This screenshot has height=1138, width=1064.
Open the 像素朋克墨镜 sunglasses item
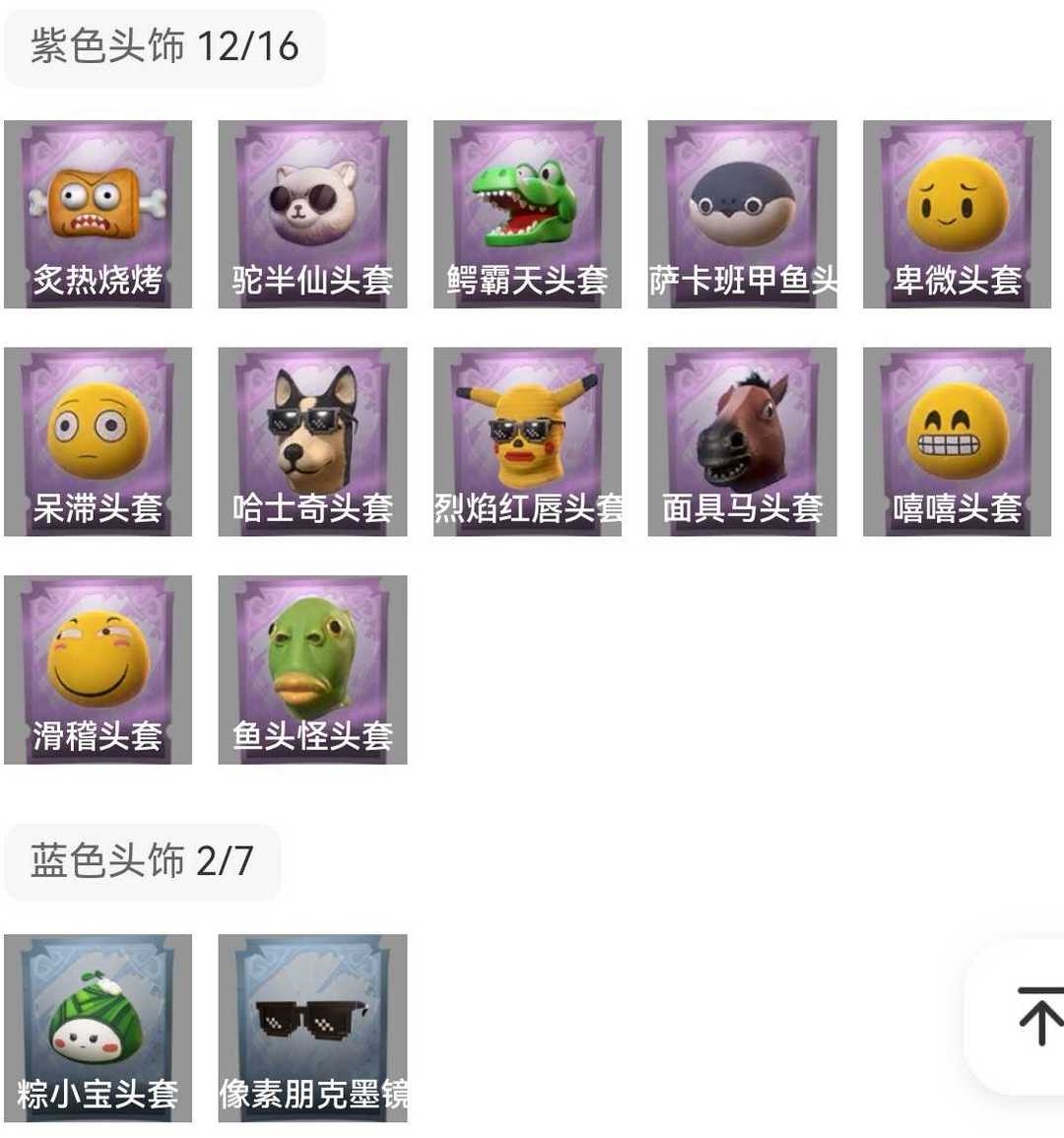coord(313,1029)
